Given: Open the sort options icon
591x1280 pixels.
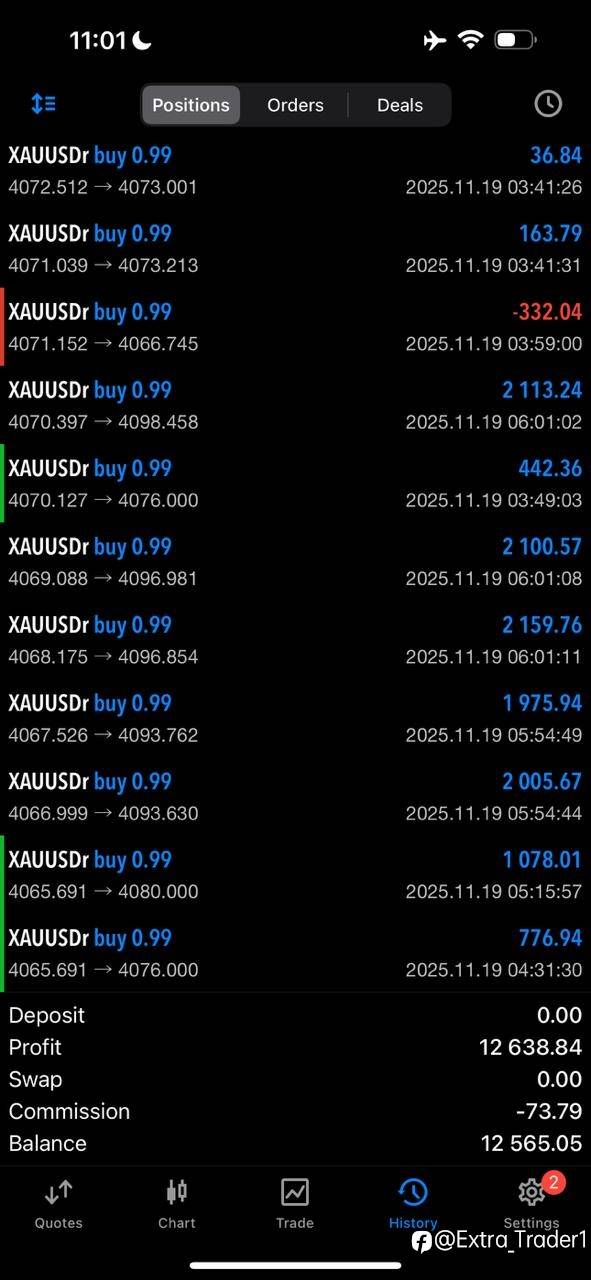Looking at the screenshot, I should click(43, 104).
